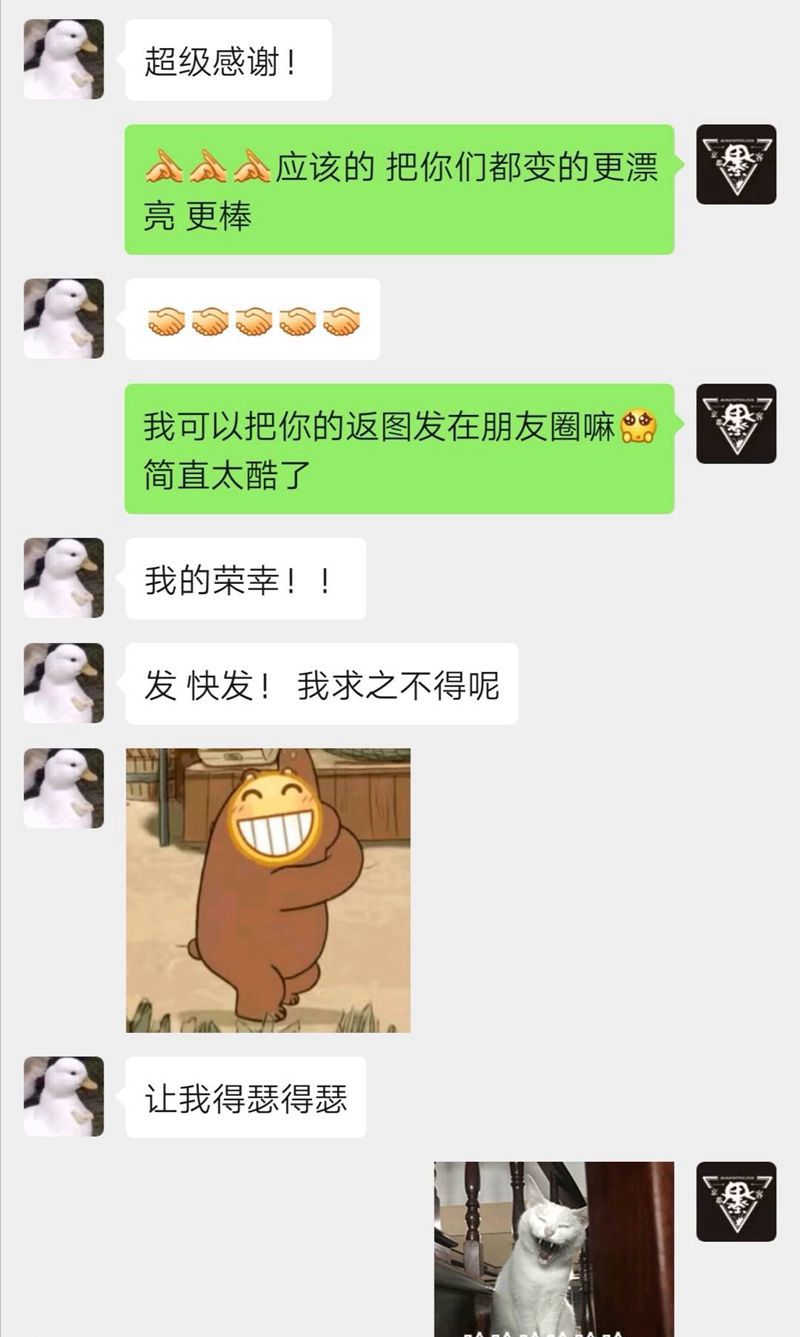Image resolution: width=800 pixels, height=1337 pixels.
Task: Tap duck avatar next to 我的荣幸
Action: [x=64, y=578]
